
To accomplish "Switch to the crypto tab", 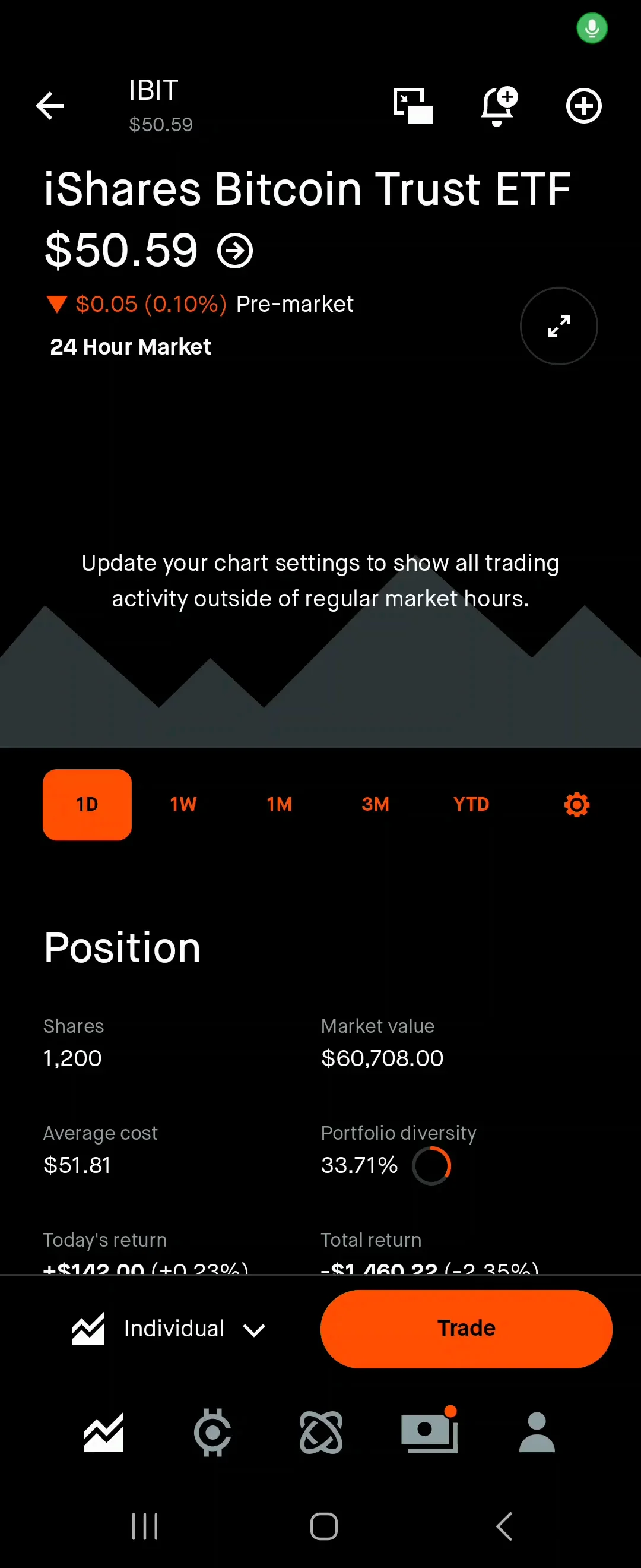I will coord(212,1432).
